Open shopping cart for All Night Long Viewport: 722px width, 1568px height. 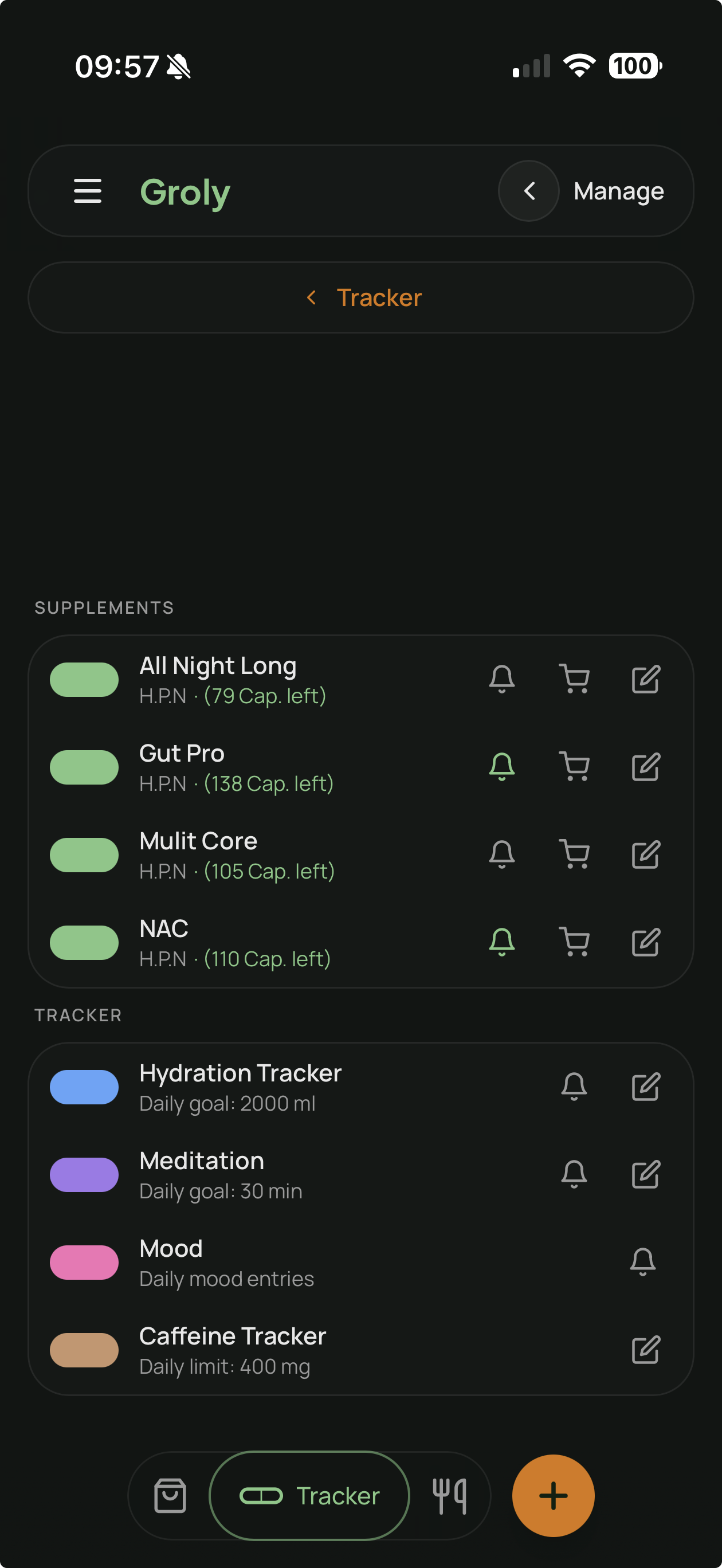[x=574, y=679]
